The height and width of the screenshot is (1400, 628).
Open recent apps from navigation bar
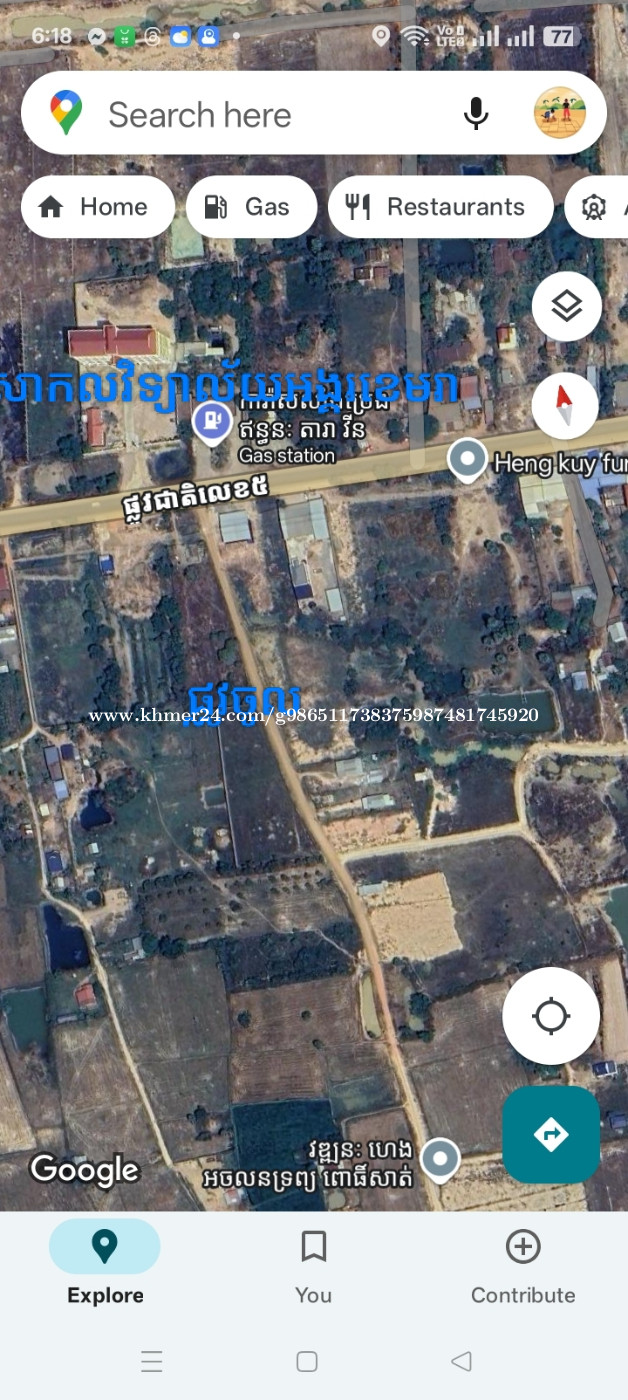[x=152, y=1361]
